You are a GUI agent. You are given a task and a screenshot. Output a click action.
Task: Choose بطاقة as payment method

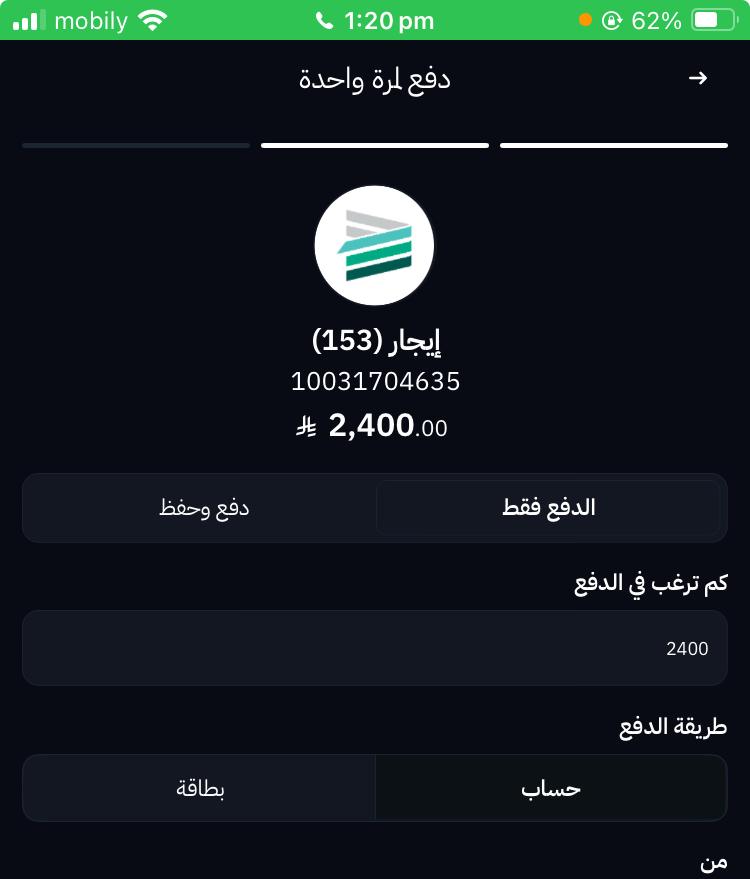pyautogui.click(x=200, y=788)
